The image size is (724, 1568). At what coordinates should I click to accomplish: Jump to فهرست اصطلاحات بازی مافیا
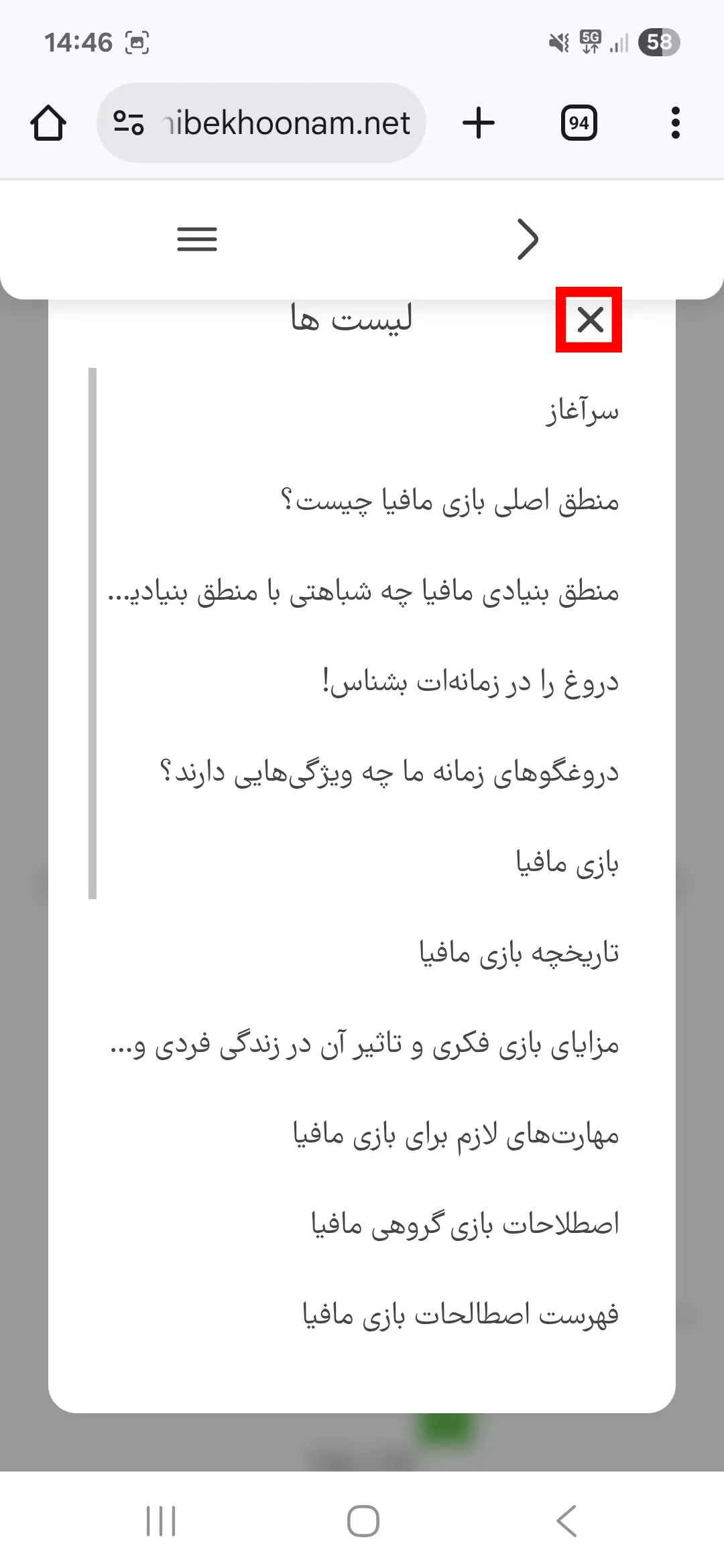tap(461, 1315)
